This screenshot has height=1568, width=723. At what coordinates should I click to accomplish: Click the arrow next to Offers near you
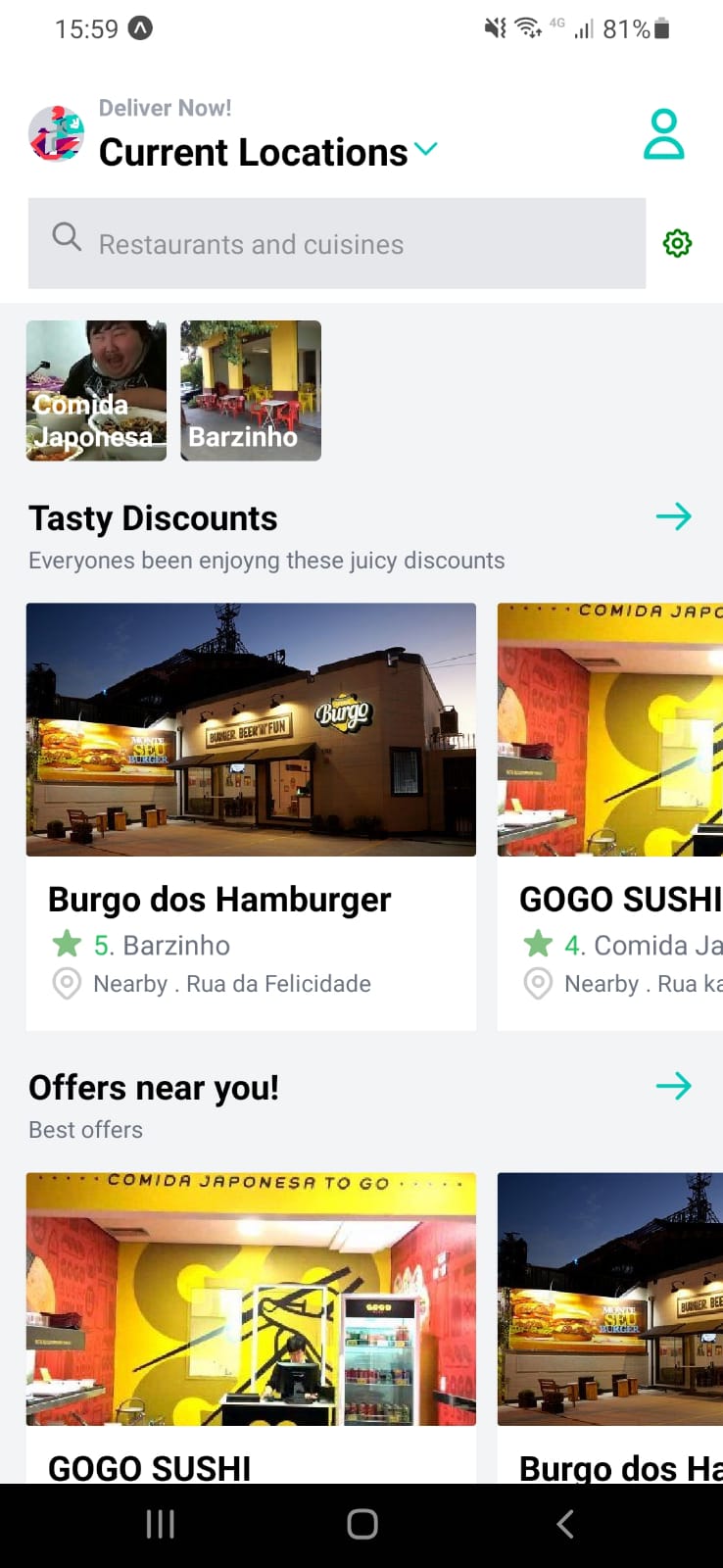(x=674, y=1085)
